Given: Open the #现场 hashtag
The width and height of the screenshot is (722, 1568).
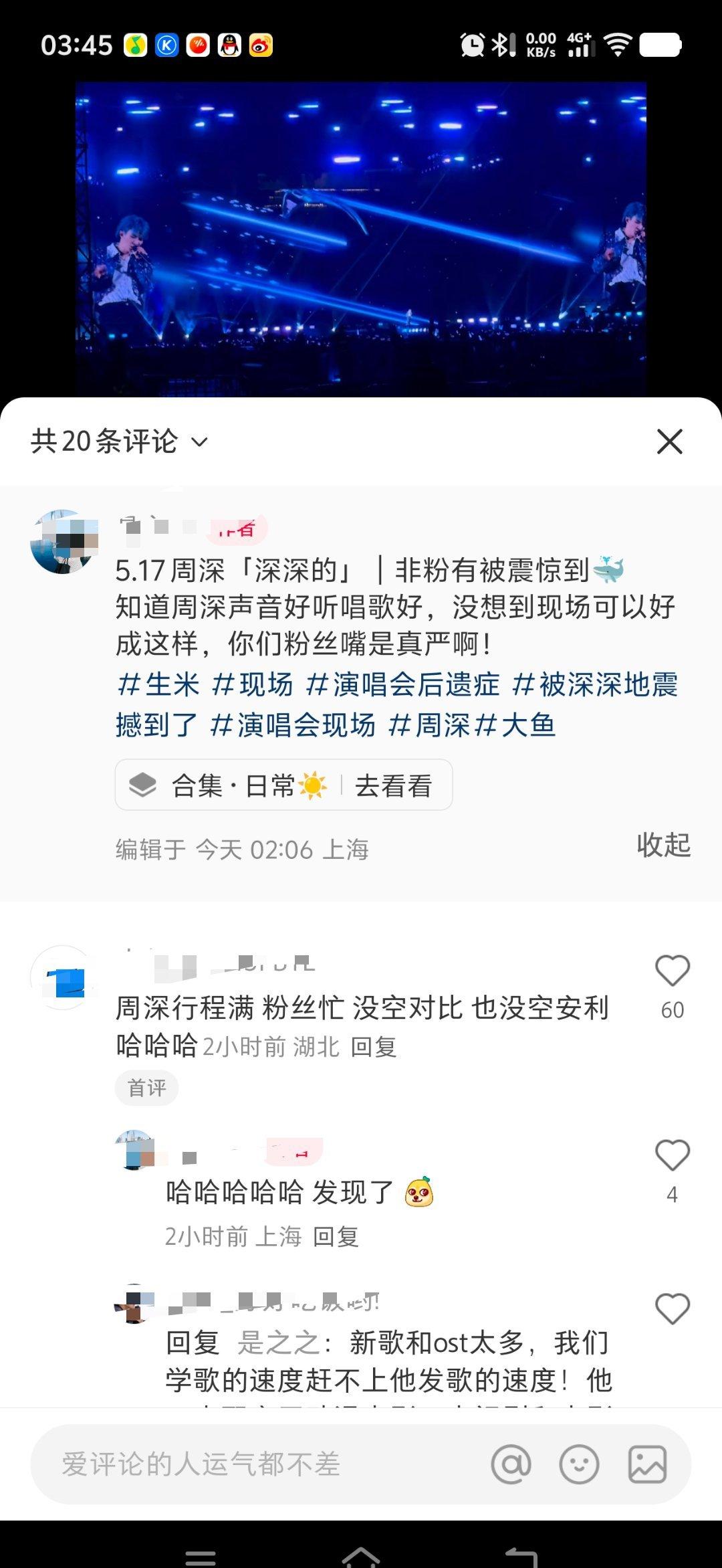Looking at the screenshot, I should (x=253, y=684).
